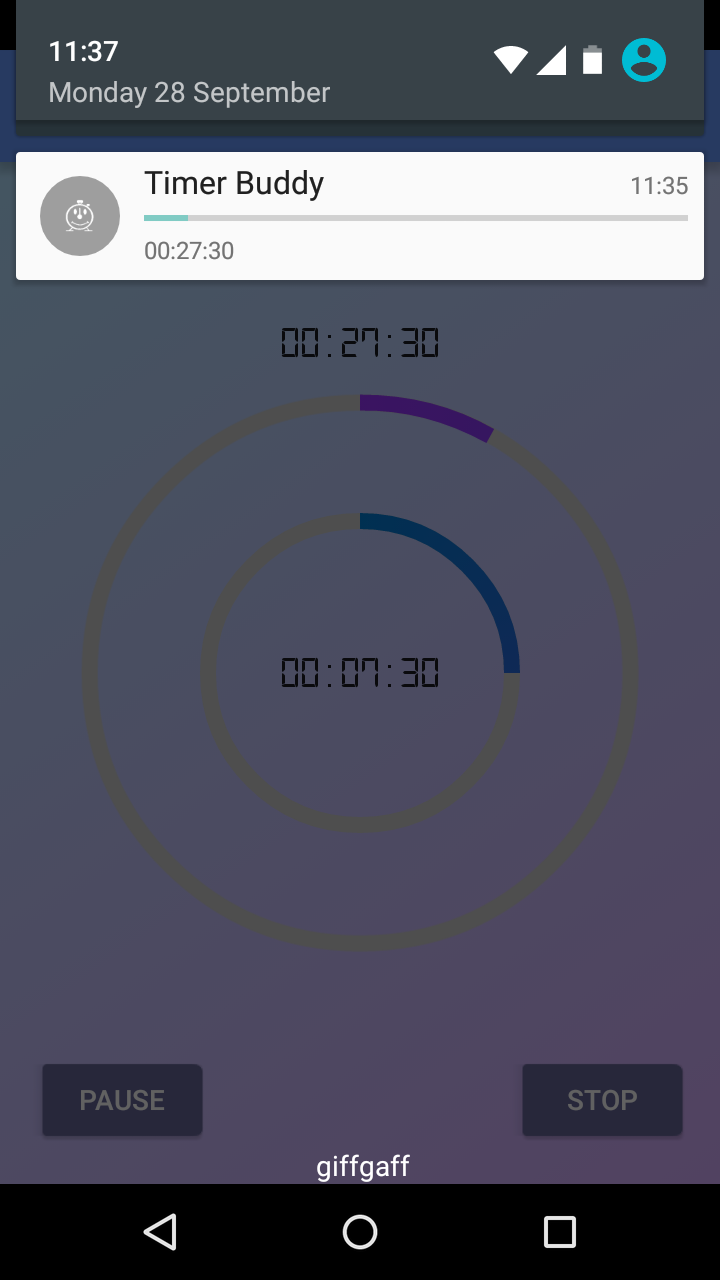Stop the running timer
720x1280 pixels.
coord(602,1100)
